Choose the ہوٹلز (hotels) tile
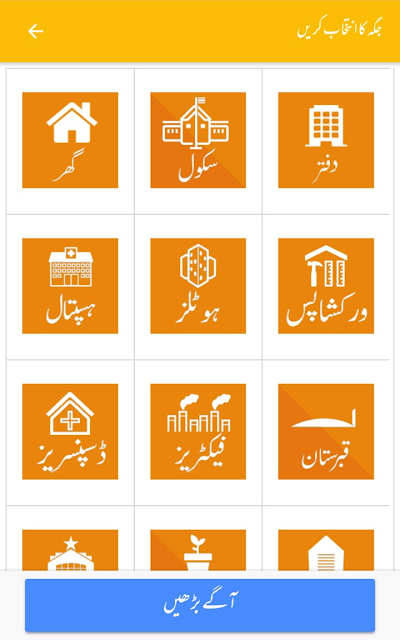Viewport: 400px width, 640px height. click(198, 286)
